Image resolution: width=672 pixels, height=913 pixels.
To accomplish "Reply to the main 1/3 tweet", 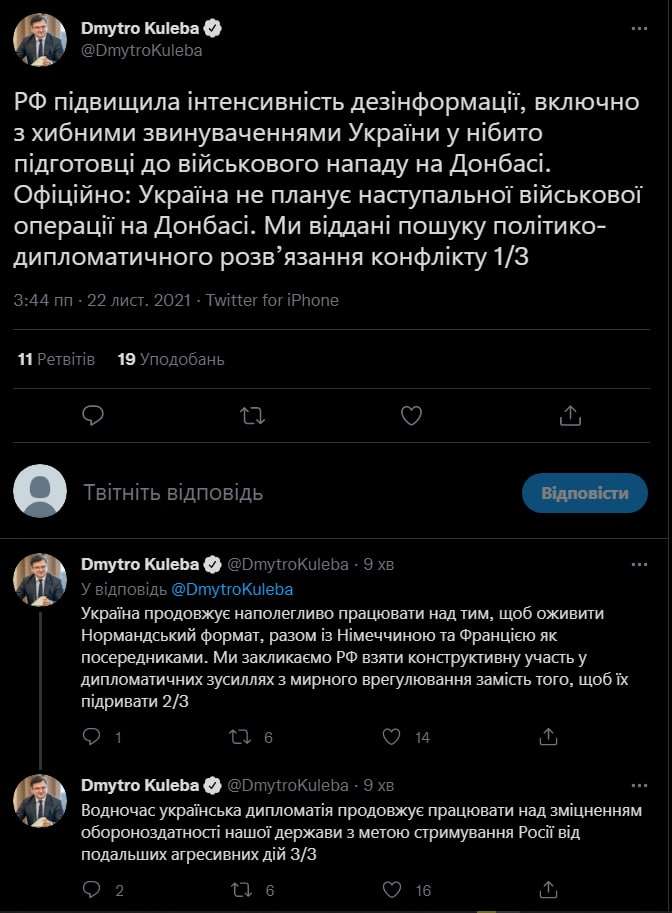I will pyautogui.click(x=94, y=414).
